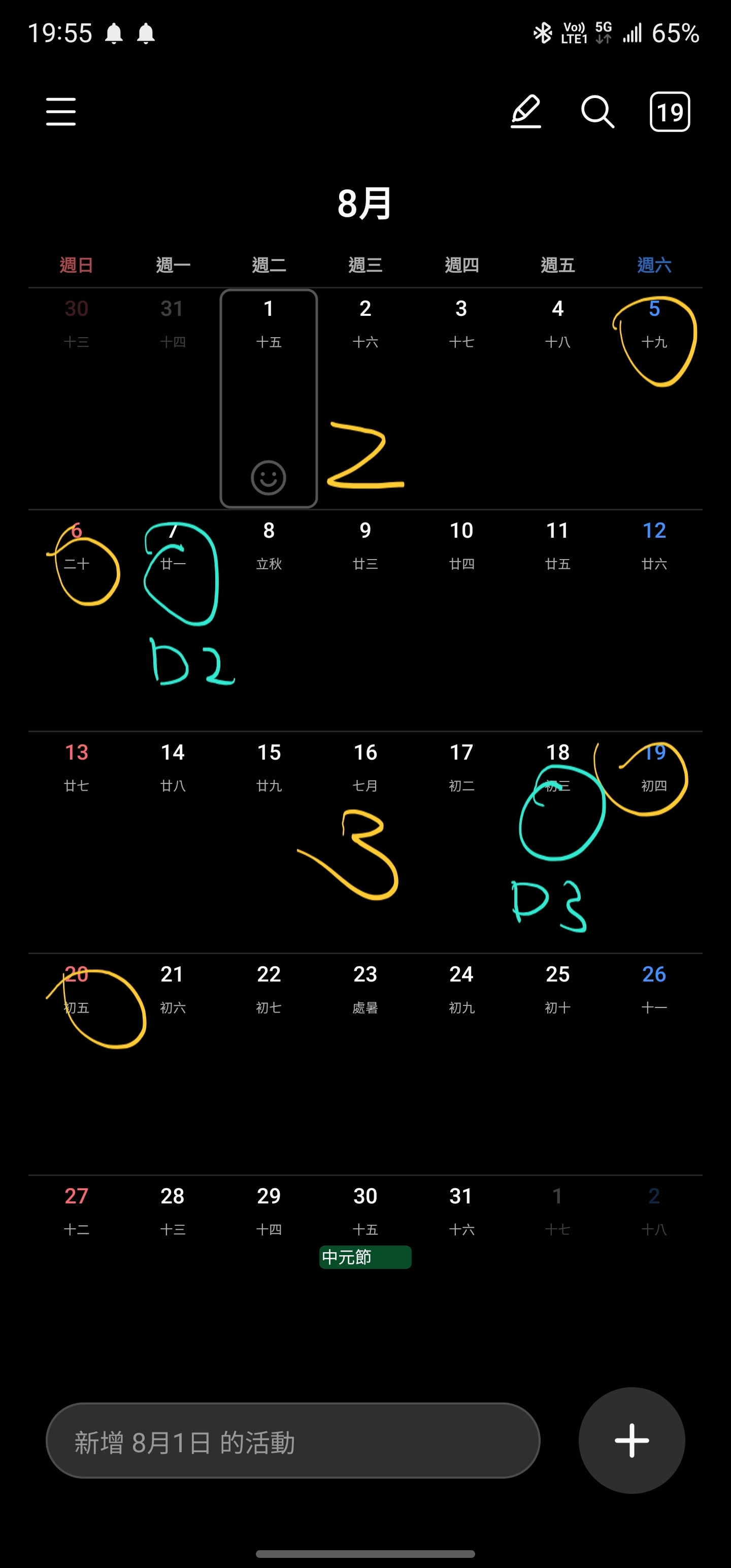This screenshot has width=731, height=1568.
Task: Open the pen drawing tool
Action: (x=526, y=111)
